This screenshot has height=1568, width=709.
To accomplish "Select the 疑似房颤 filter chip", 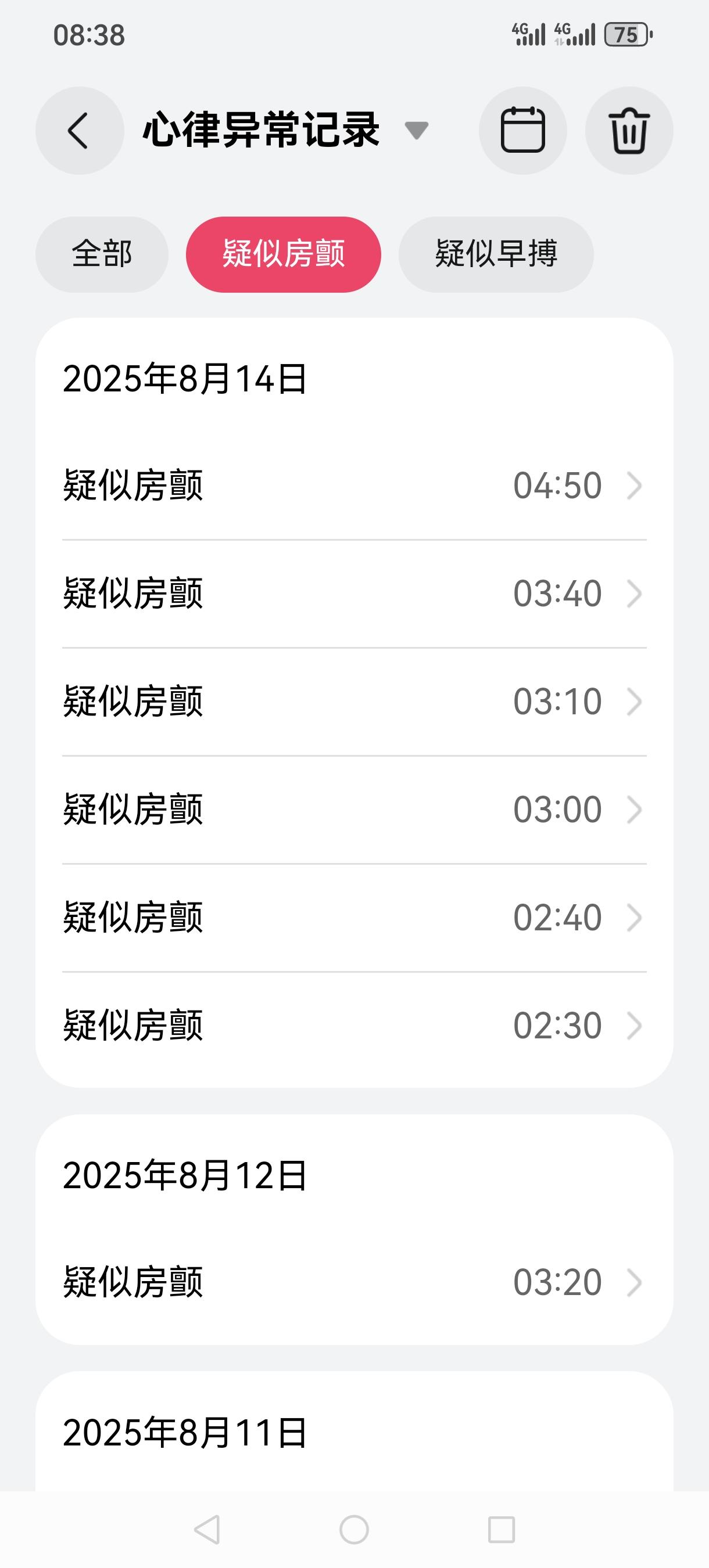I will click(x=283, y=254).
